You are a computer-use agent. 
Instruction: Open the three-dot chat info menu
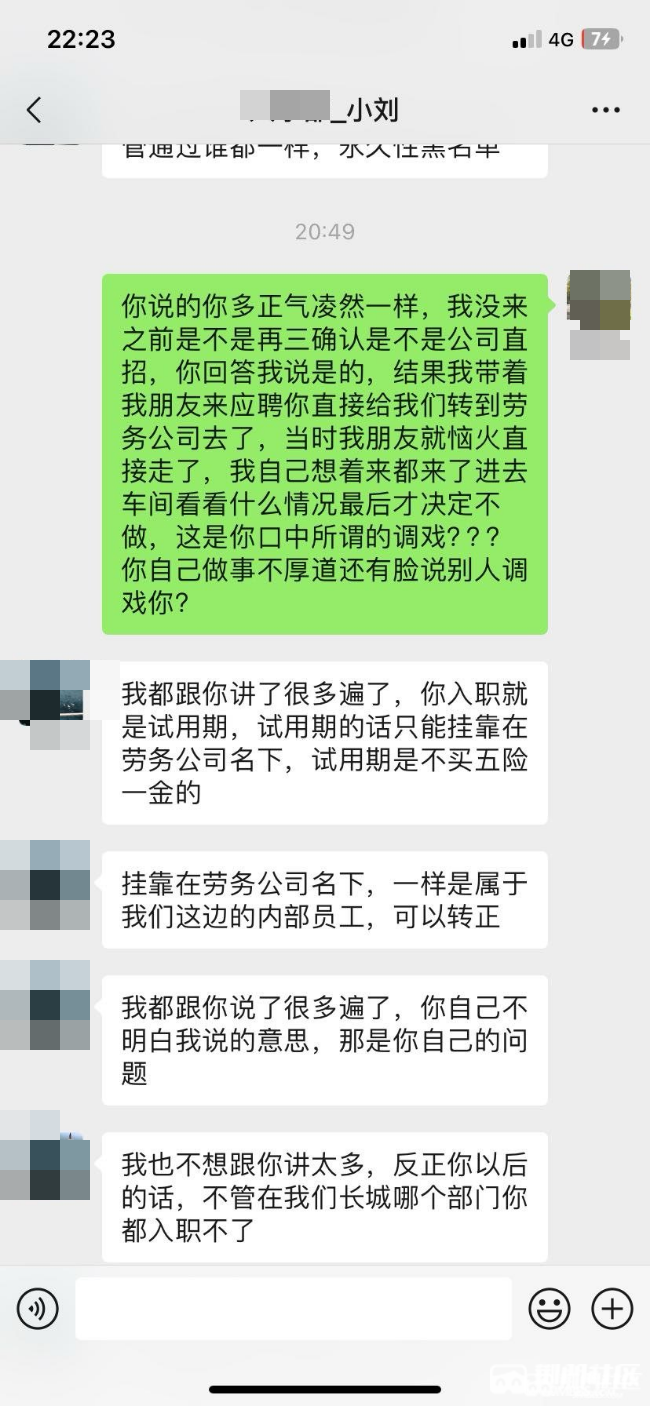pos(605,110)
